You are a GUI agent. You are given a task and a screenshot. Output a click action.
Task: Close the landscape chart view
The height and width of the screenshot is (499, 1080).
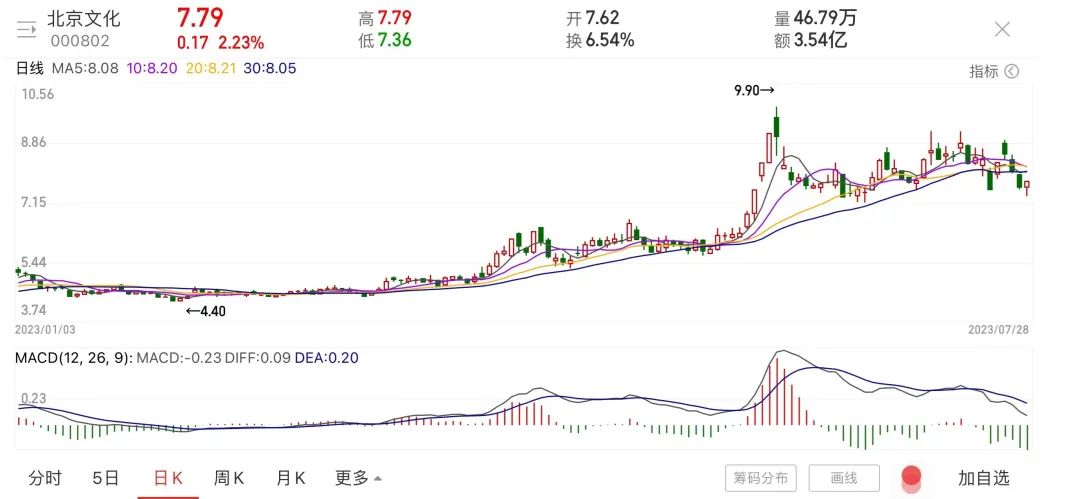coord(1002,29)
